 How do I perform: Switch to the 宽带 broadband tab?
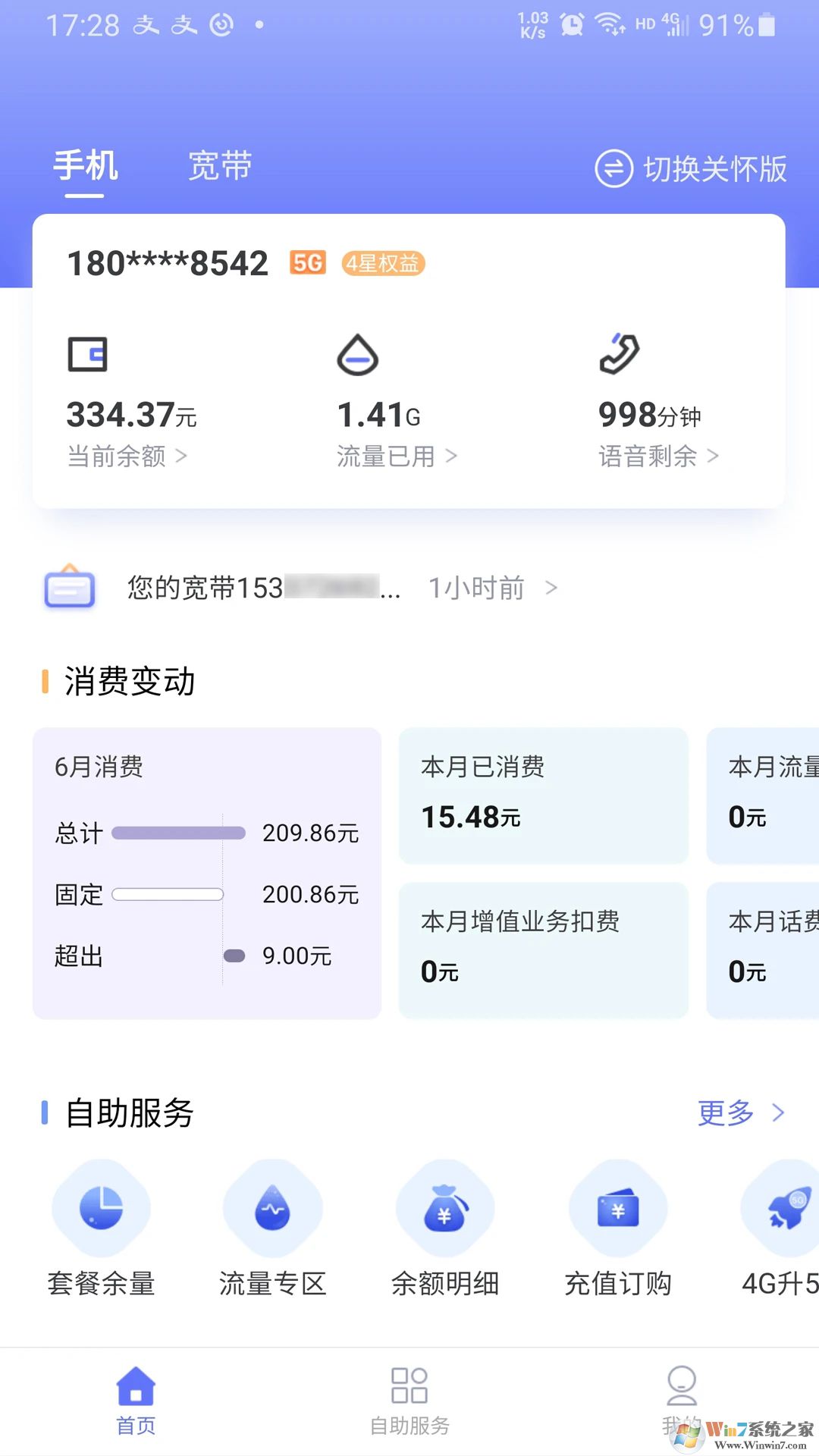218,166
